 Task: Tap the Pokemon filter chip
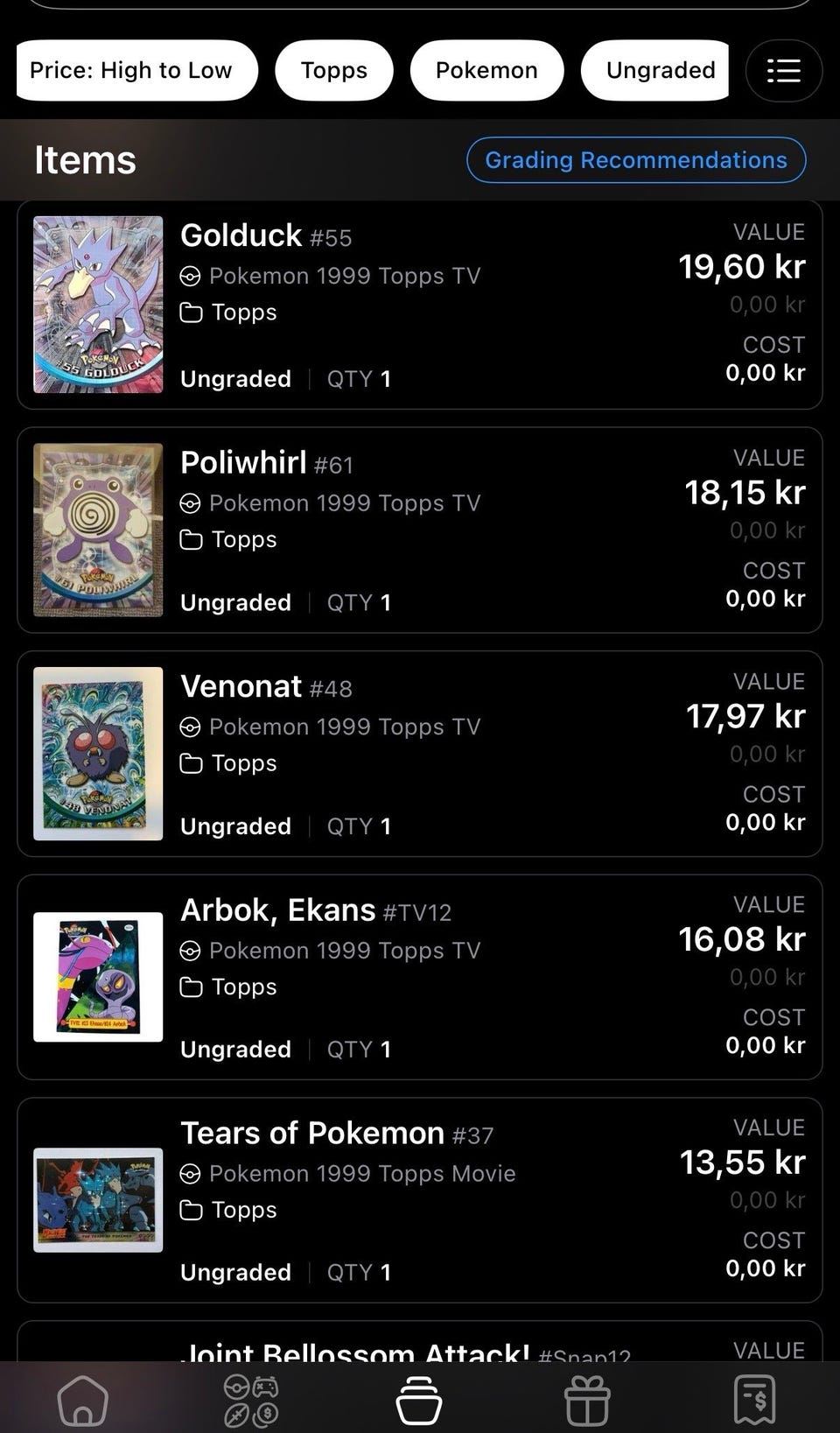(486, 70)
